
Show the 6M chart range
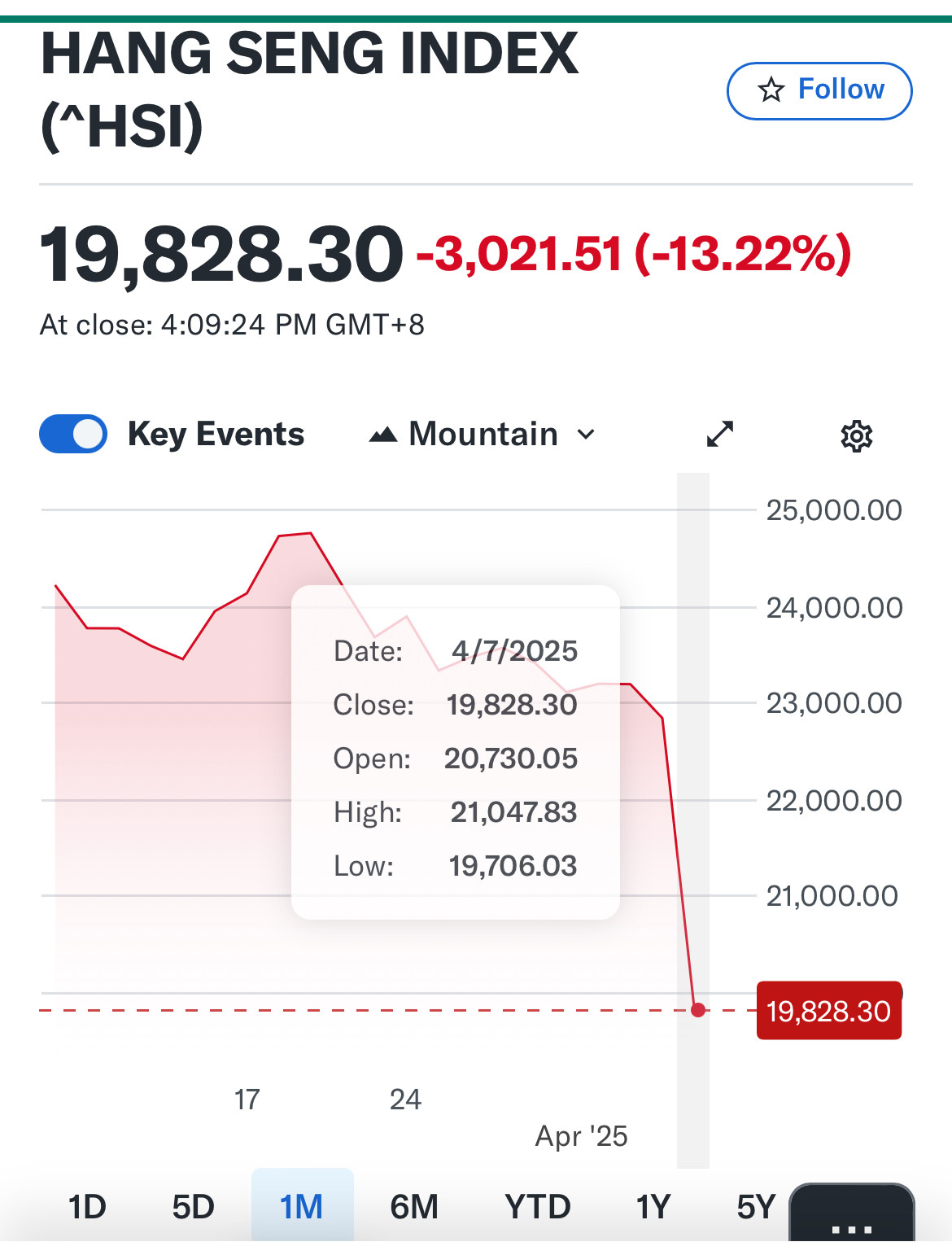point(414,1206)
